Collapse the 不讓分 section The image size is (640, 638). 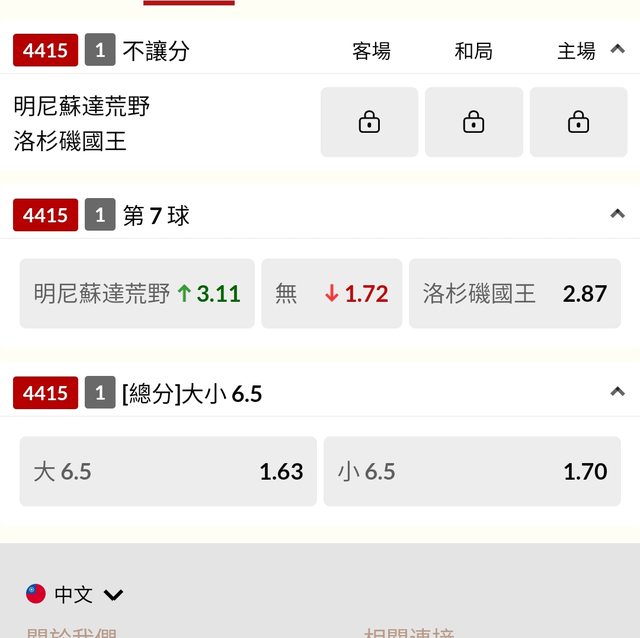(617, 50)
